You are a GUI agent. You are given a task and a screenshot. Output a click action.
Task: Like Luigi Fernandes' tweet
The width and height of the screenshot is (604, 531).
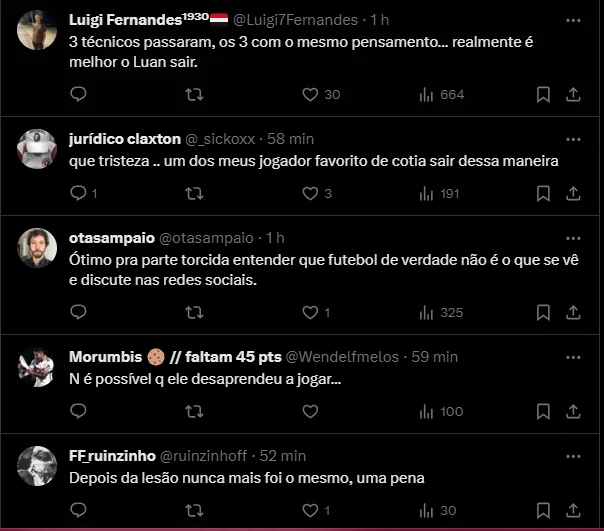click(310, 94)
